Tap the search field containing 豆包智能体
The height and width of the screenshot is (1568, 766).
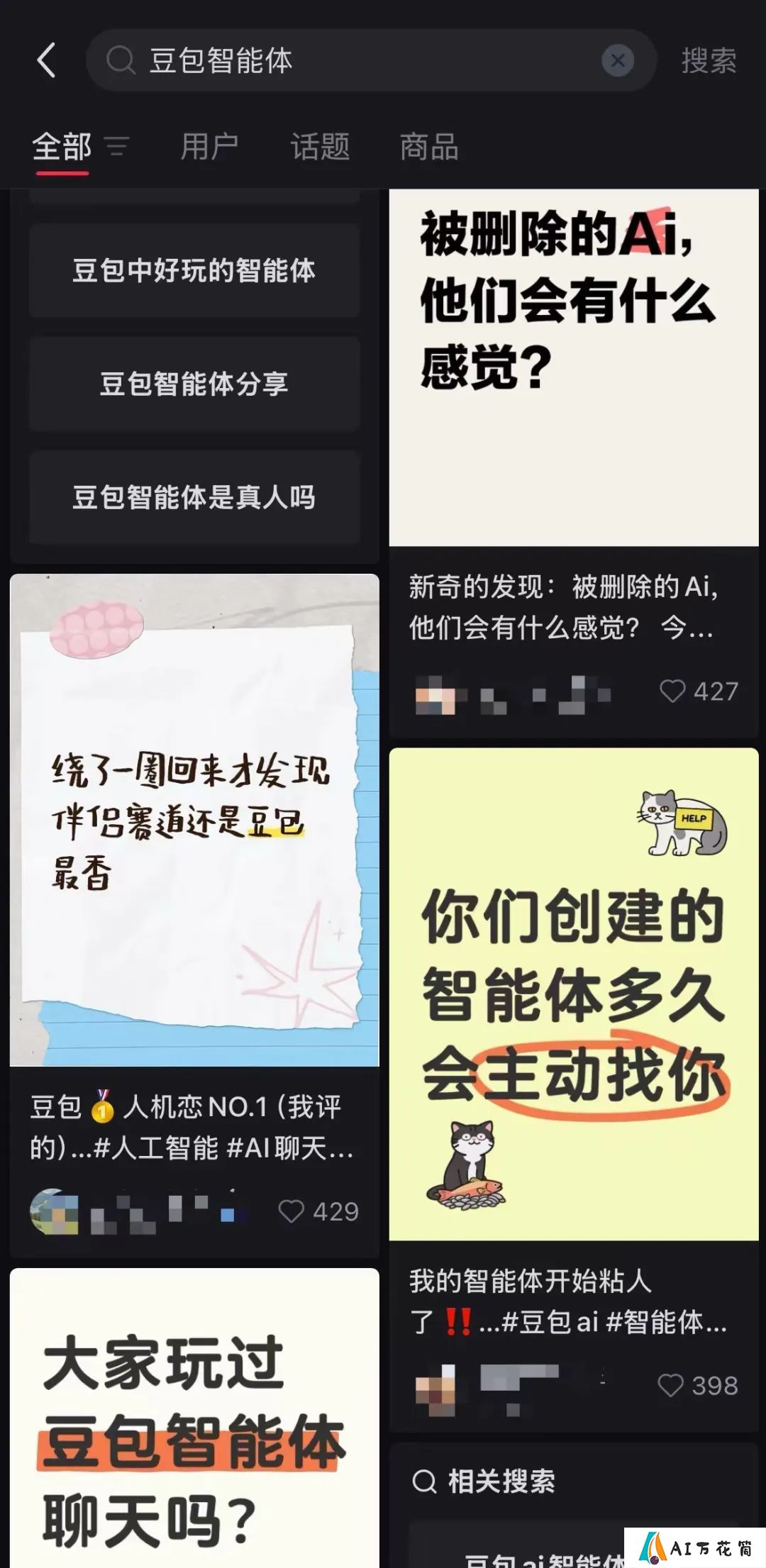click(355, 60)
